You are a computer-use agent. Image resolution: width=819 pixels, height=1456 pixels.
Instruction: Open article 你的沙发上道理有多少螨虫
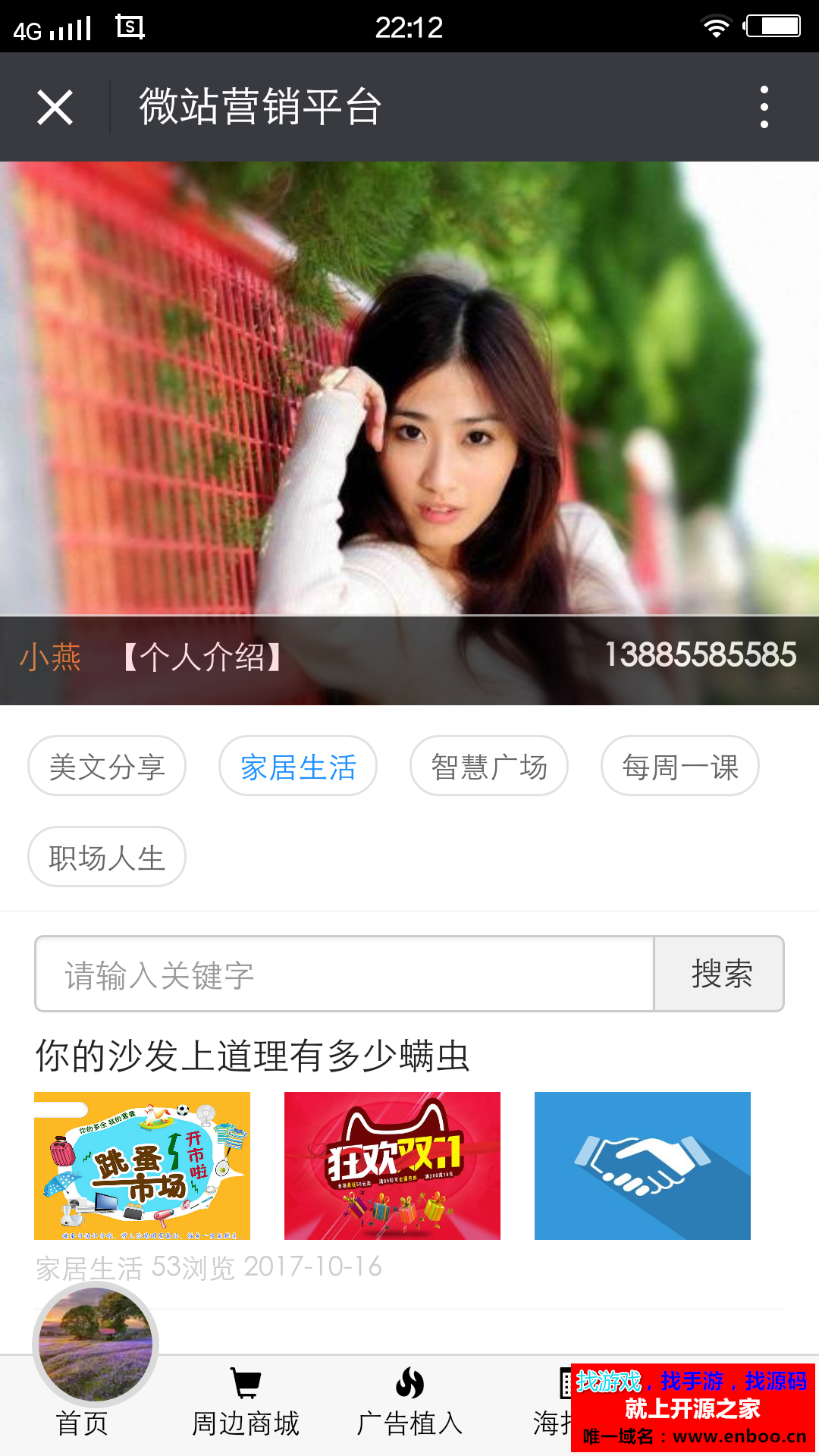click(x=253, y=1056)
